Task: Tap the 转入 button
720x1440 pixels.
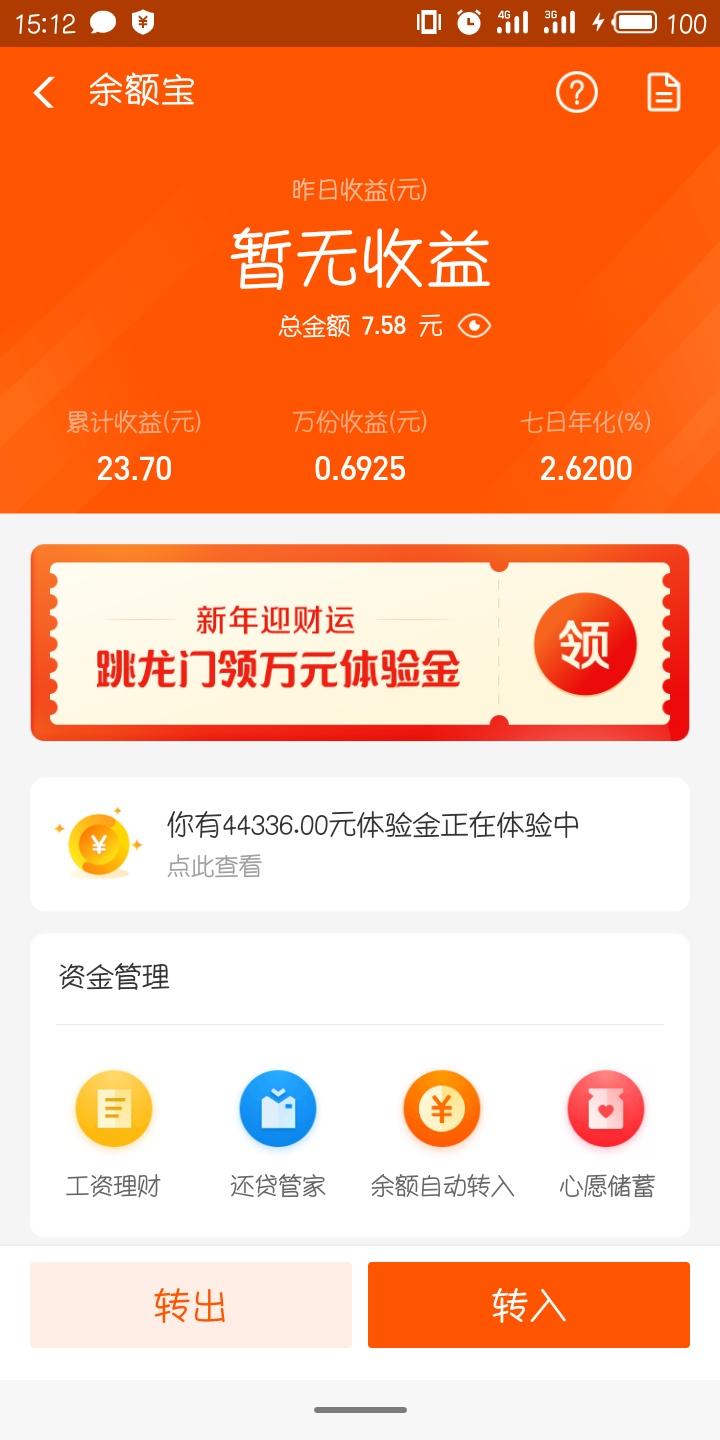Action: coord(529,1305)
